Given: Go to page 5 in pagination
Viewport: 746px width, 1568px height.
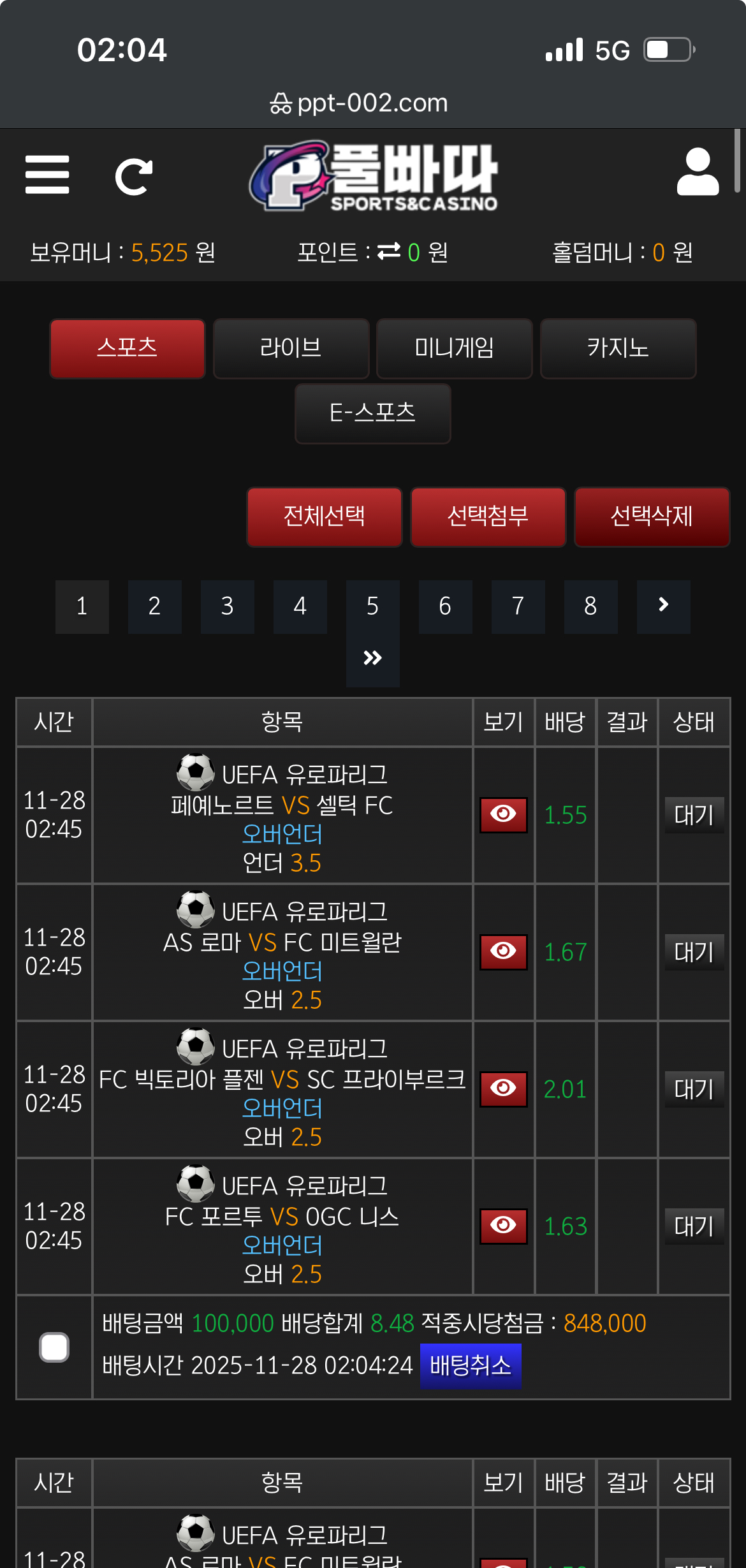Looking at the screenshot, I should pyautogui.click(x=372, y=607).
